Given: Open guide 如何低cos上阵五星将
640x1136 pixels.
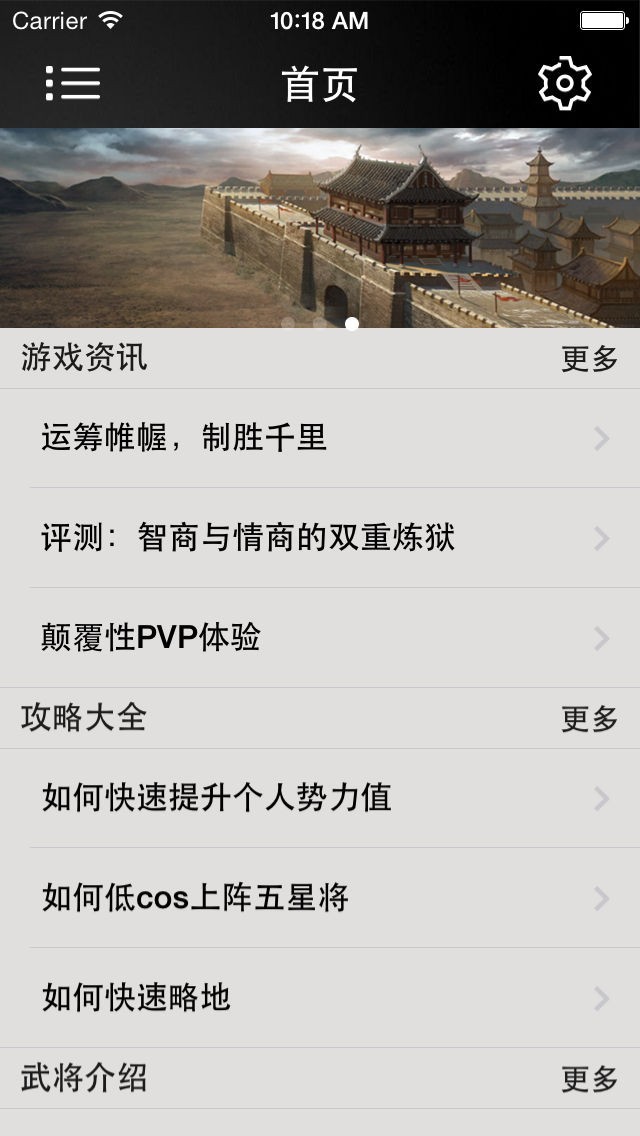Looking at the screenshot, I should click(320, 898).
